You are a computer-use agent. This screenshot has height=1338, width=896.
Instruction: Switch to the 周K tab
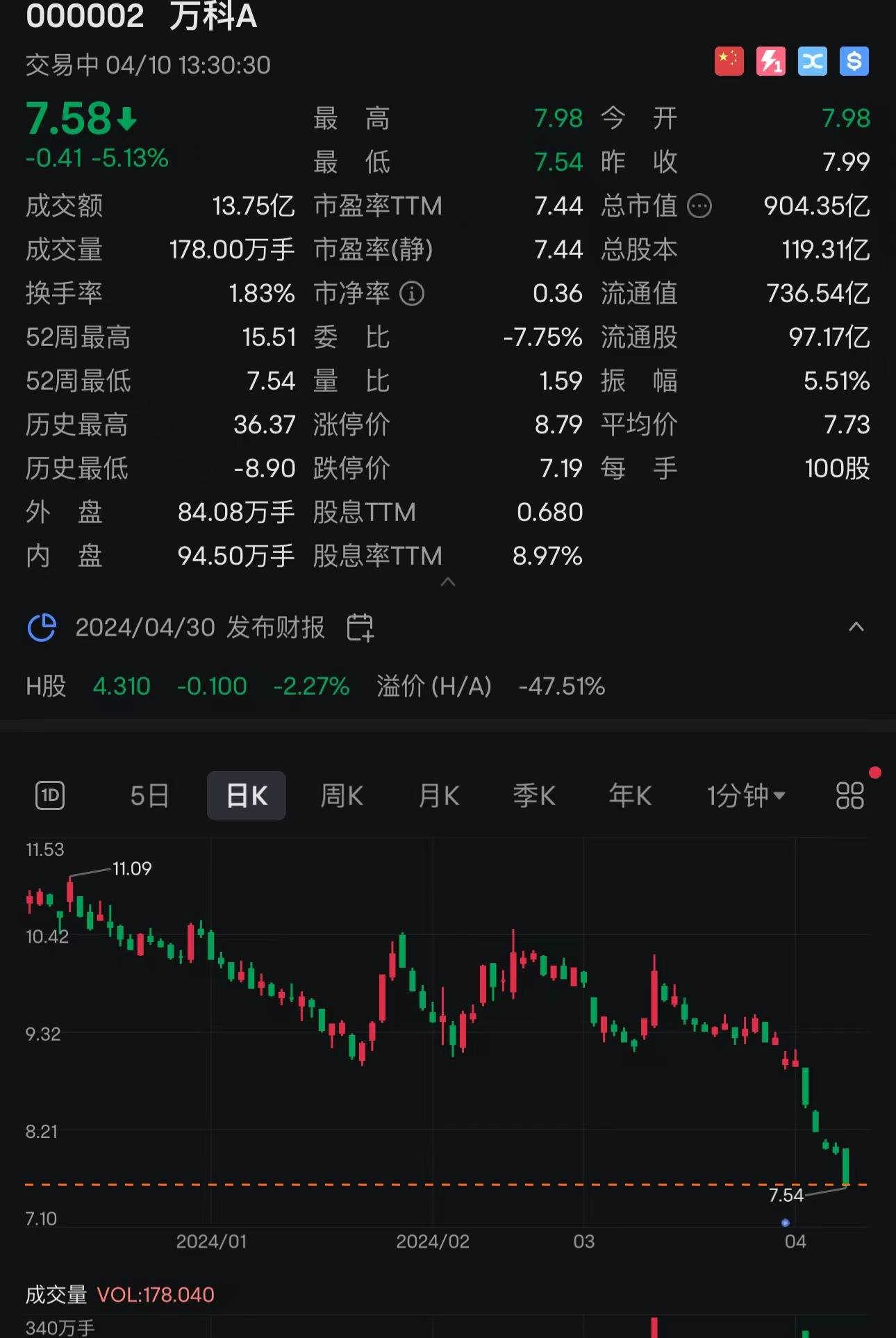tap(341, 795)
